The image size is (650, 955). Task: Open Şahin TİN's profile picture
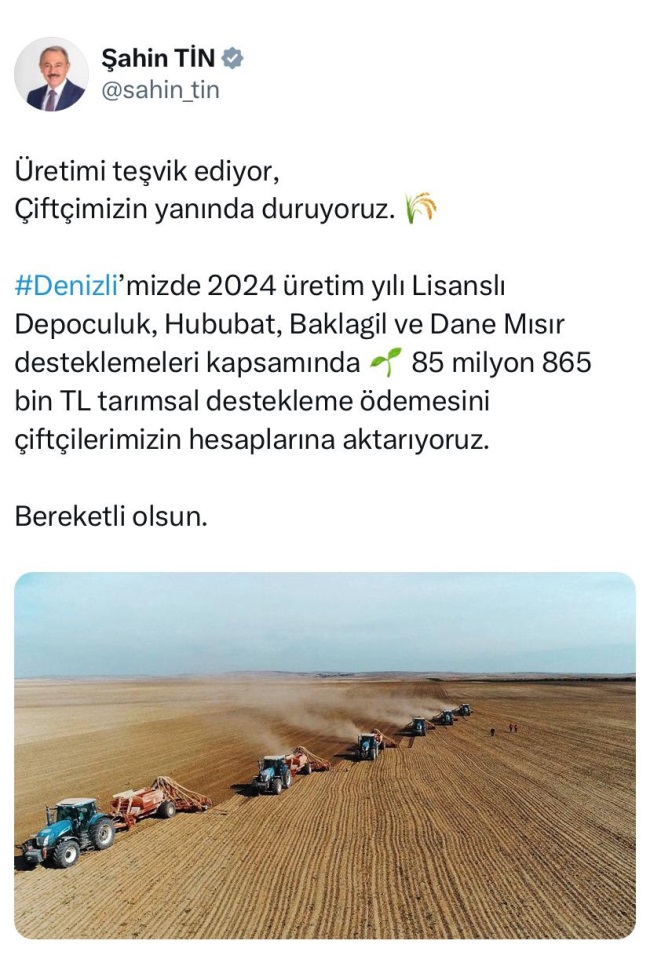pos(51,75)
